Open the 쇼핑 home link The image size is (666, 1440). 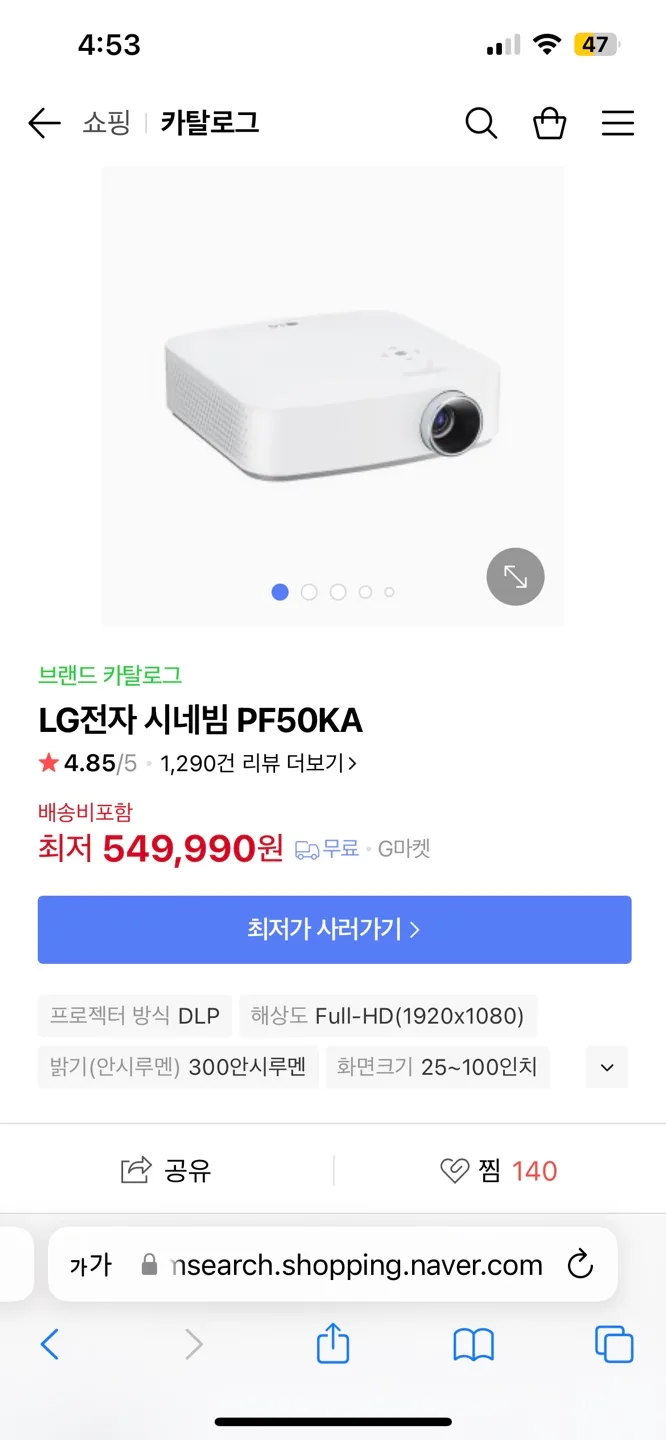[107, 123]
